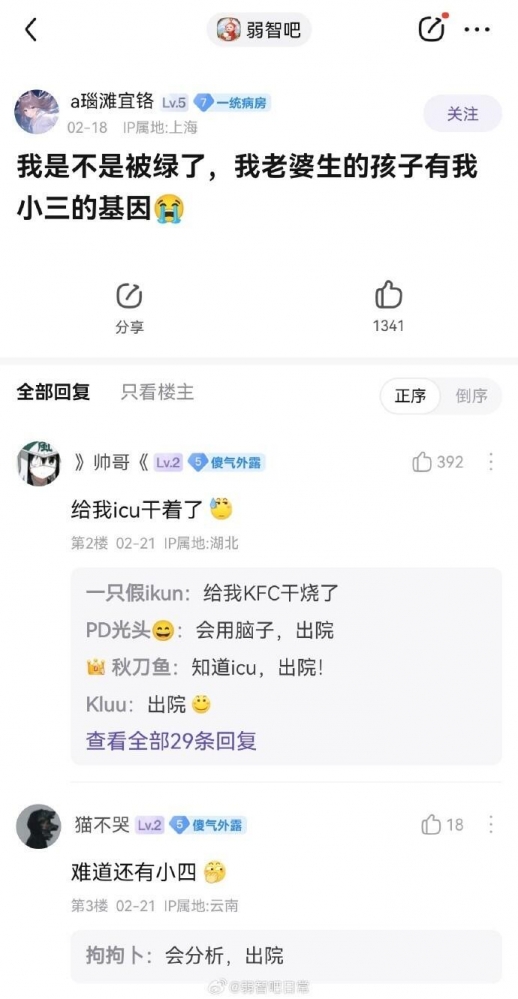View all 29 replies via 查看全部29条回复
Image resolution: width=518 pixels, height=999 pixels.
pyautogui.click(x=171, y=741)
